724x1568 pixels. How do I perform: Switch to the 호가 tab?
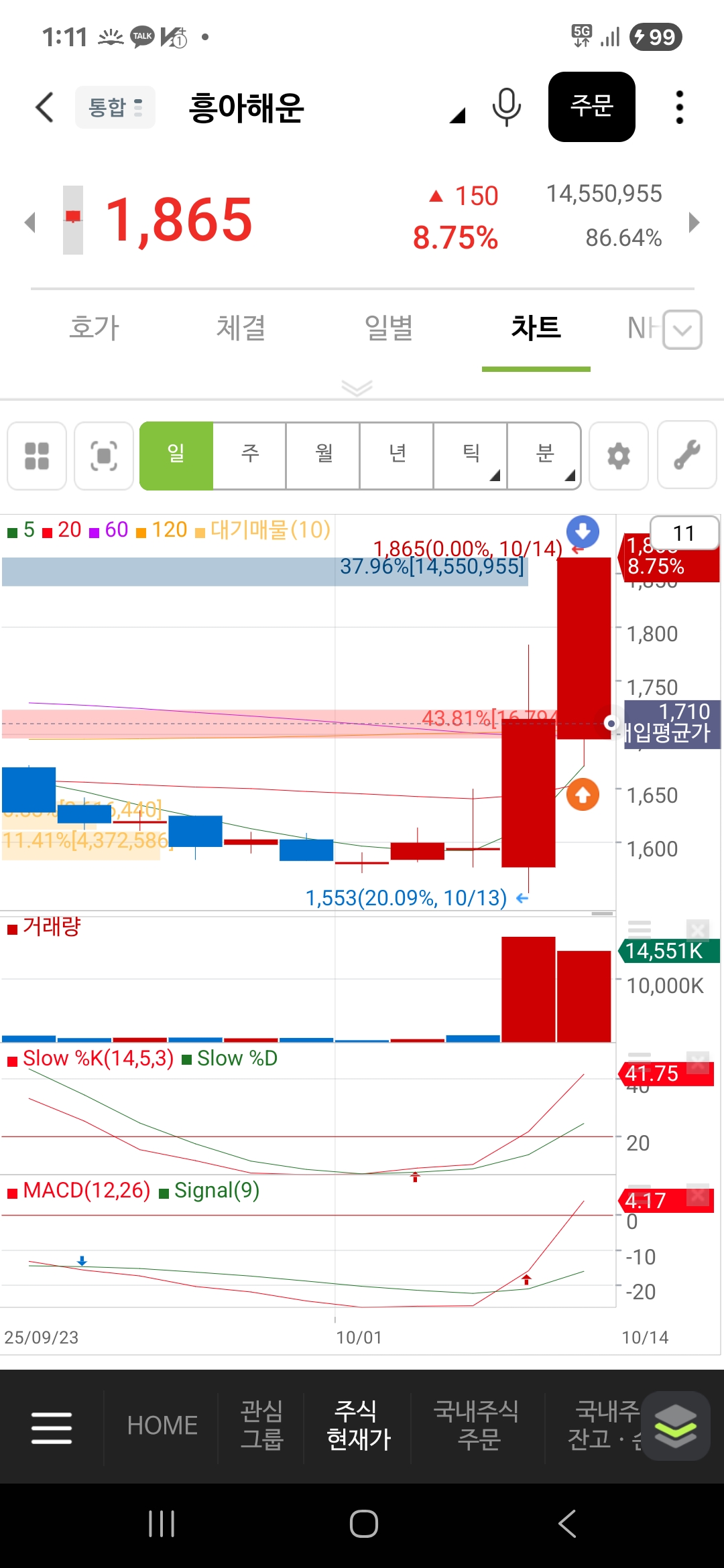94,328
